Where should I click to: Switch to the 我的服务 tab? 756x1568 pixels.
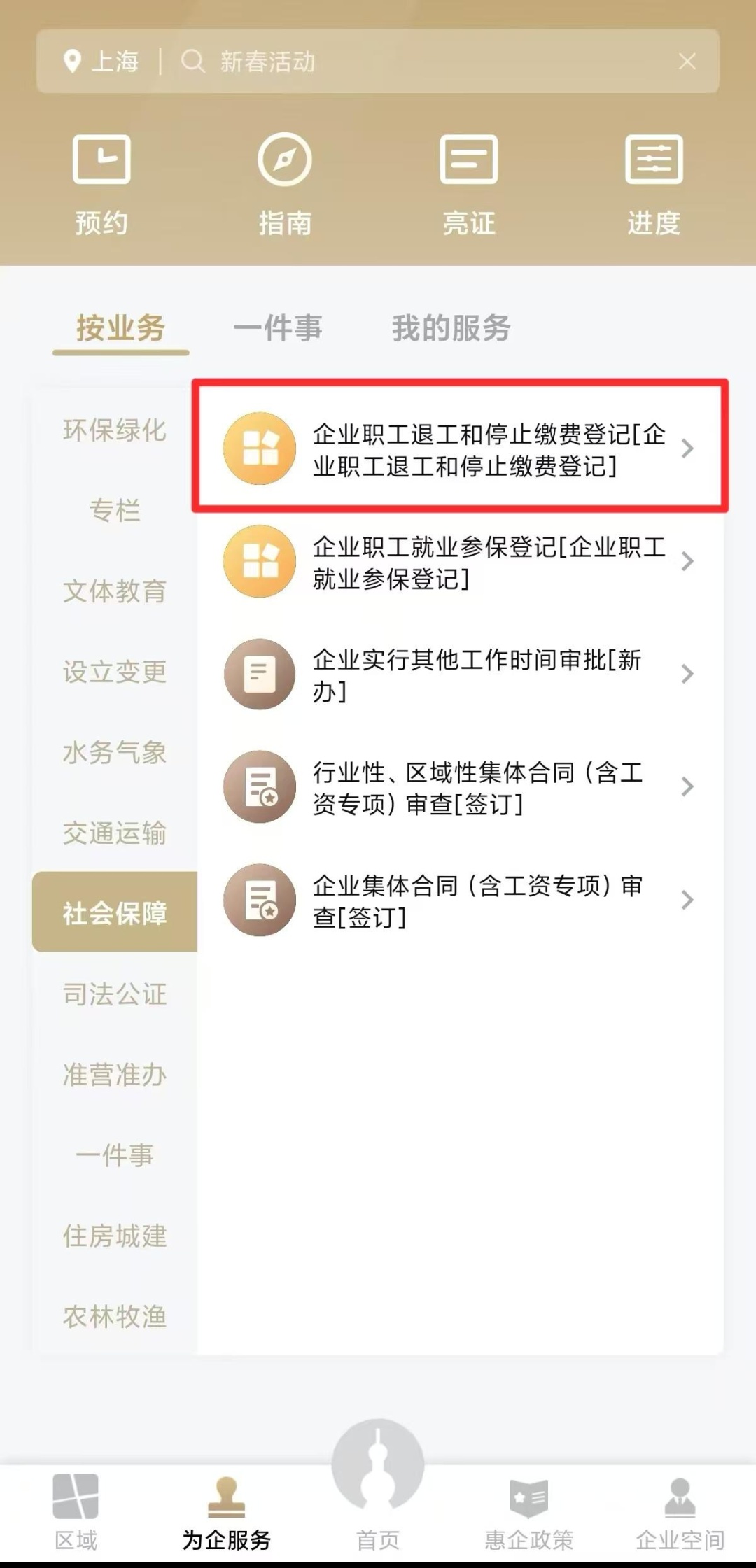point(451,327)
